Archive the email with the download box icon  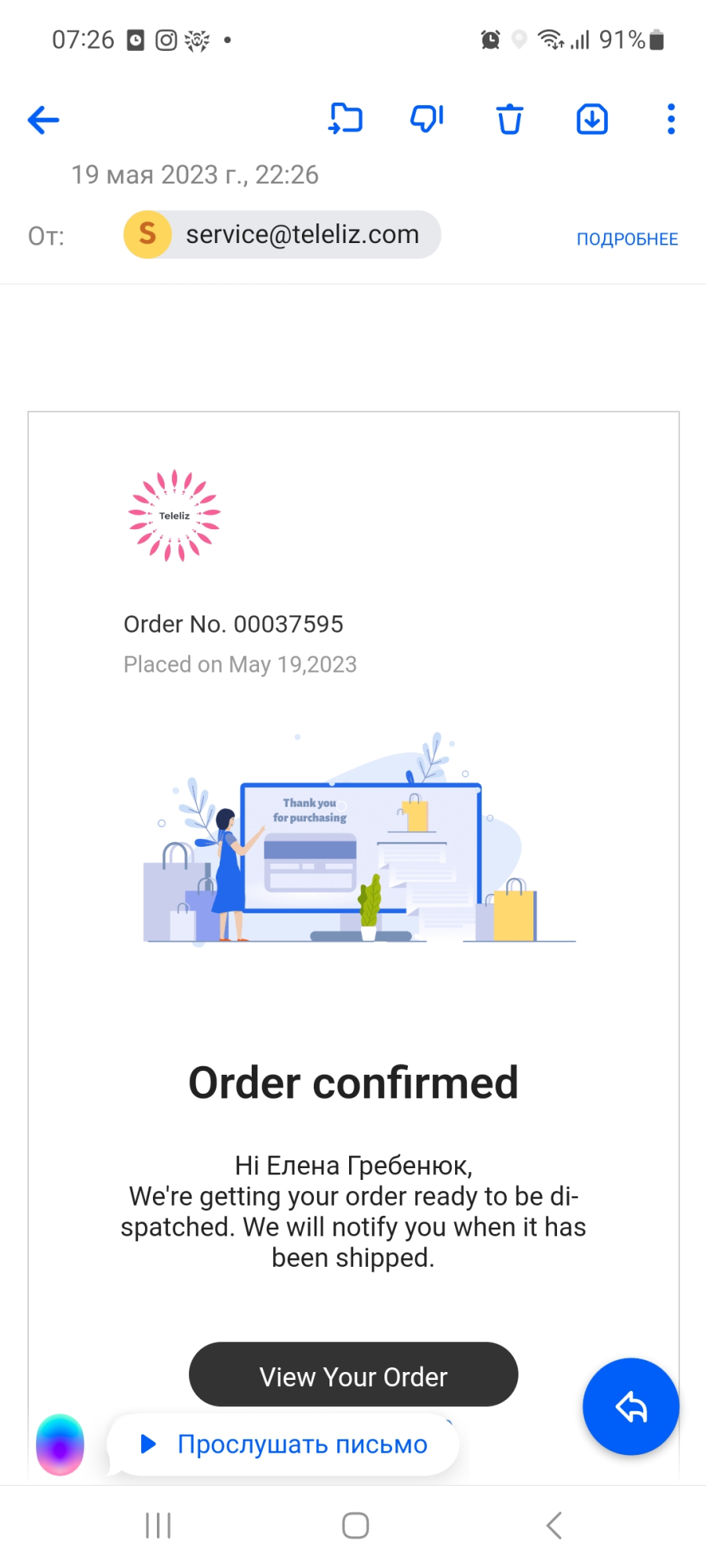(x=592, y=119)
